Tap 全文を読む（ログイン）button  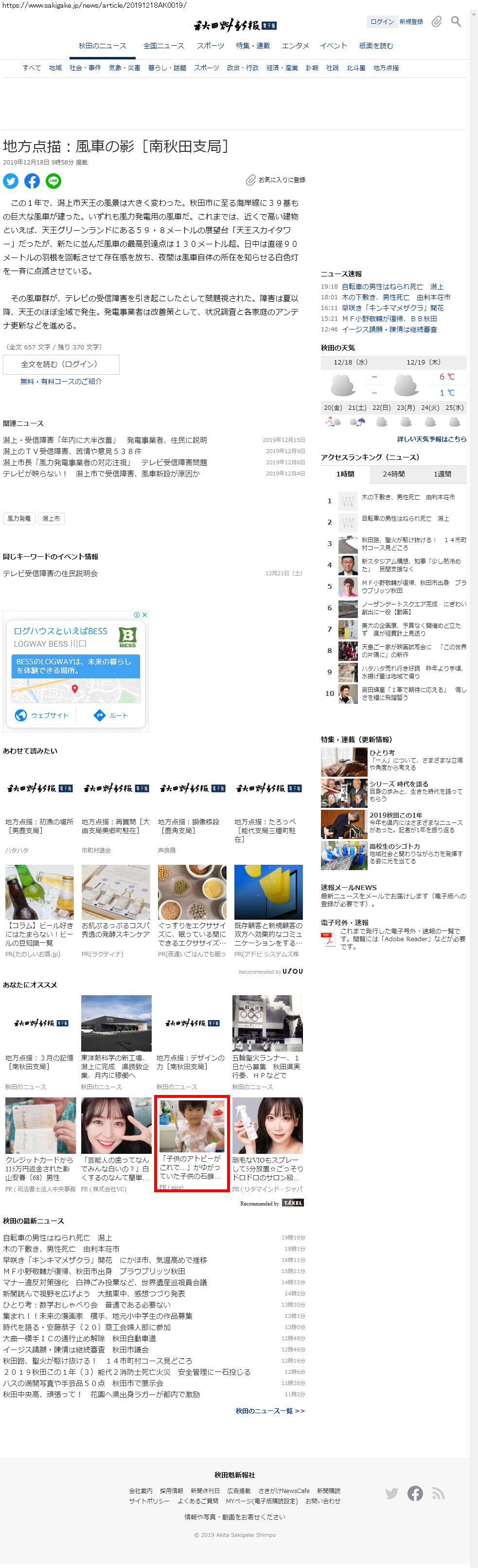[61, 364]
